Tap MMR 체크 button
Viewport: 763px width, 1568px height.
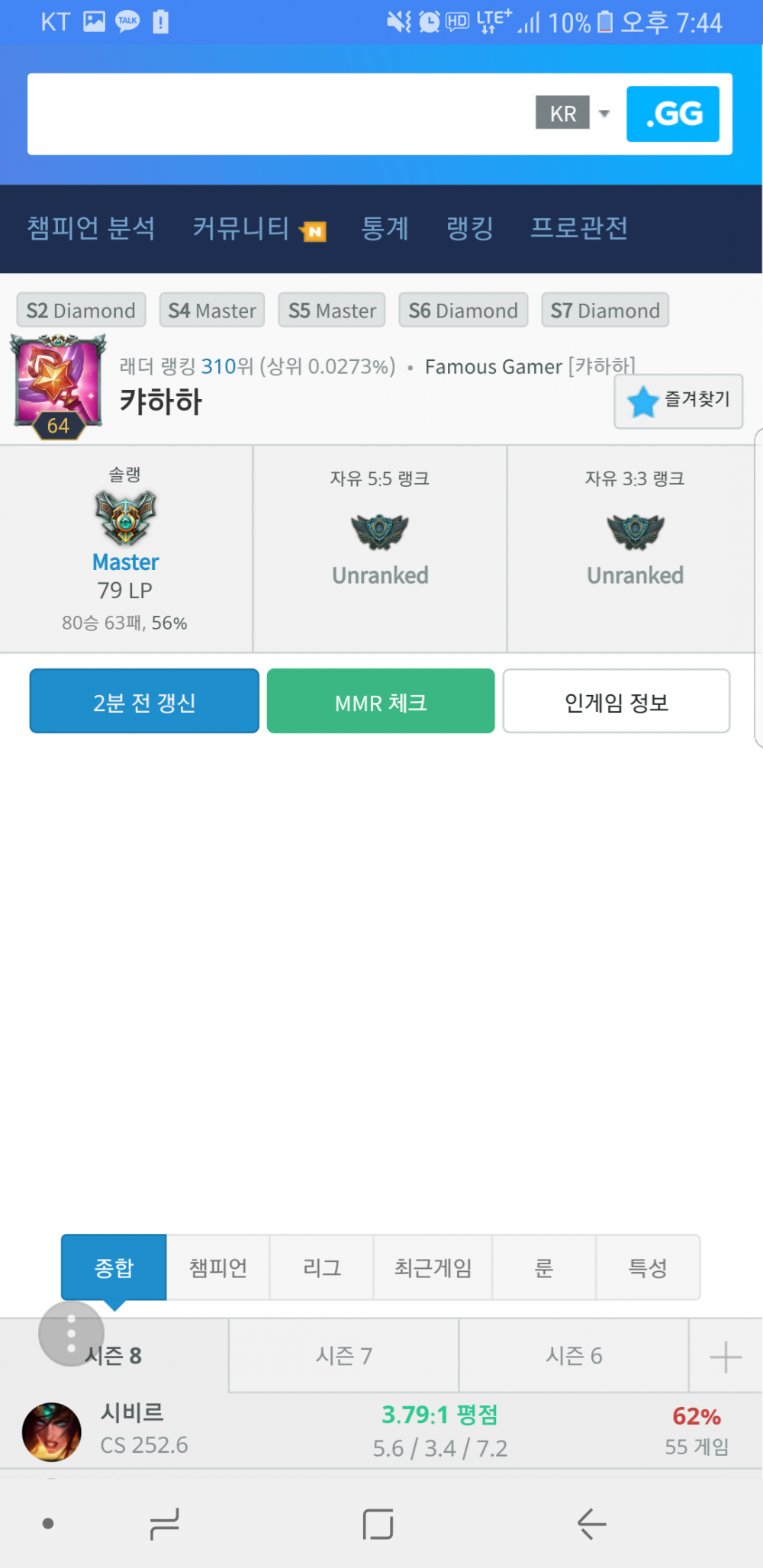point(381,701)
